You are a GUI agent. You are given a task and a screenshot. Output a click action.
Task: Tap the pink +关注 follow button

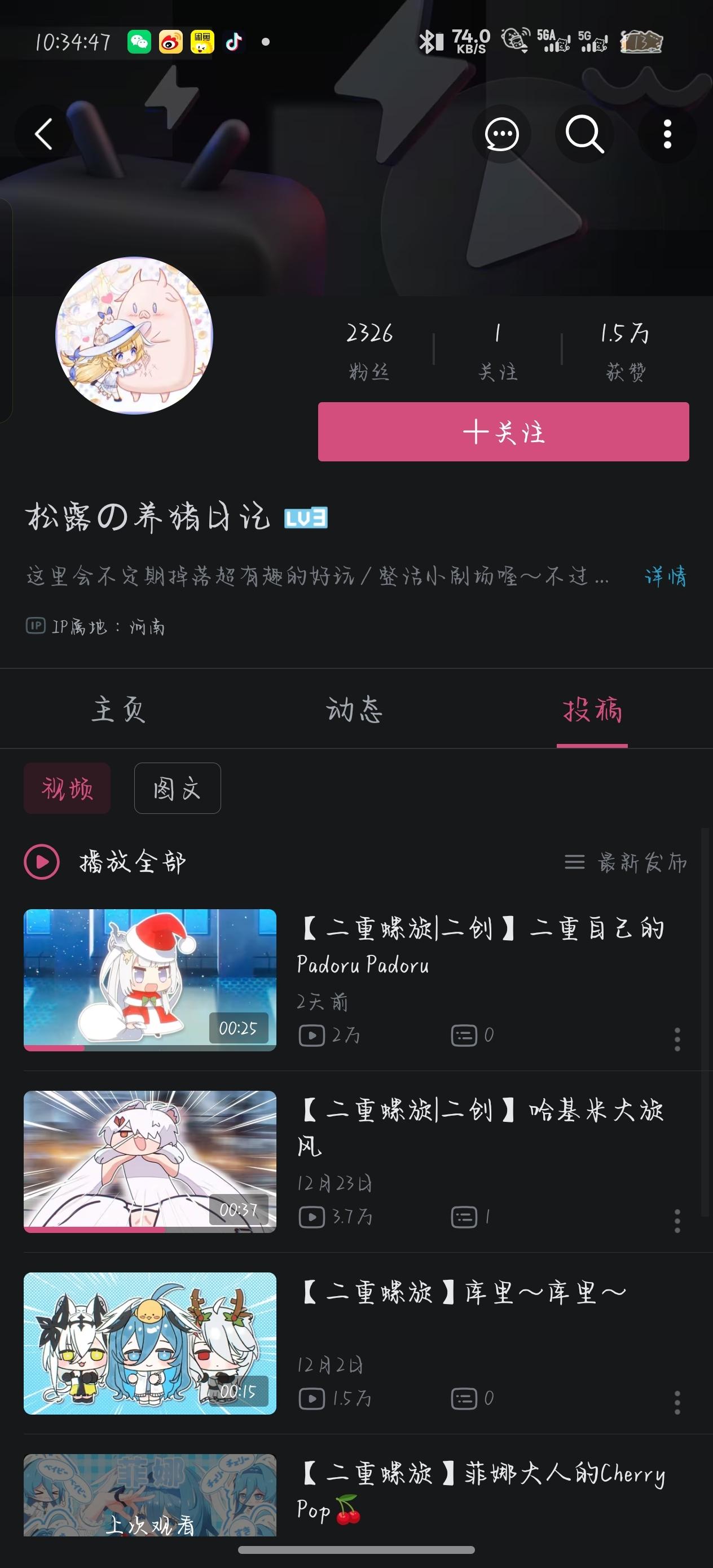click(503, 431)
